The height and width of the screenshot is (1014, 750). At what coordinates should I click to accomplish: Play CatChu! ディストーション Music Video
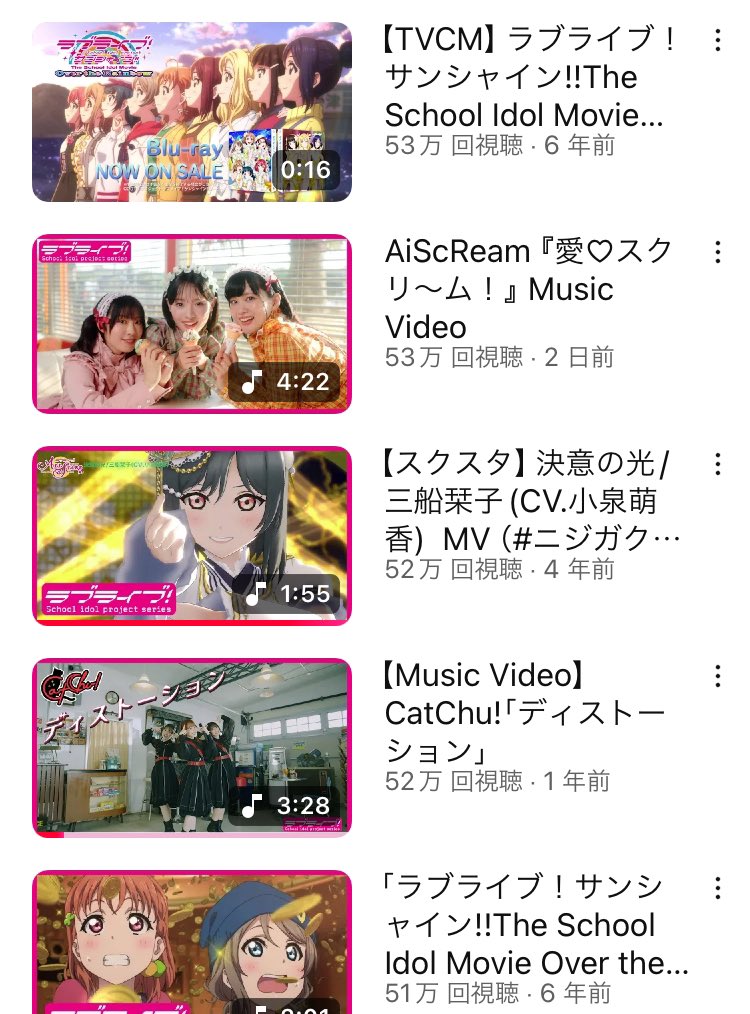(x=192, y=748)
